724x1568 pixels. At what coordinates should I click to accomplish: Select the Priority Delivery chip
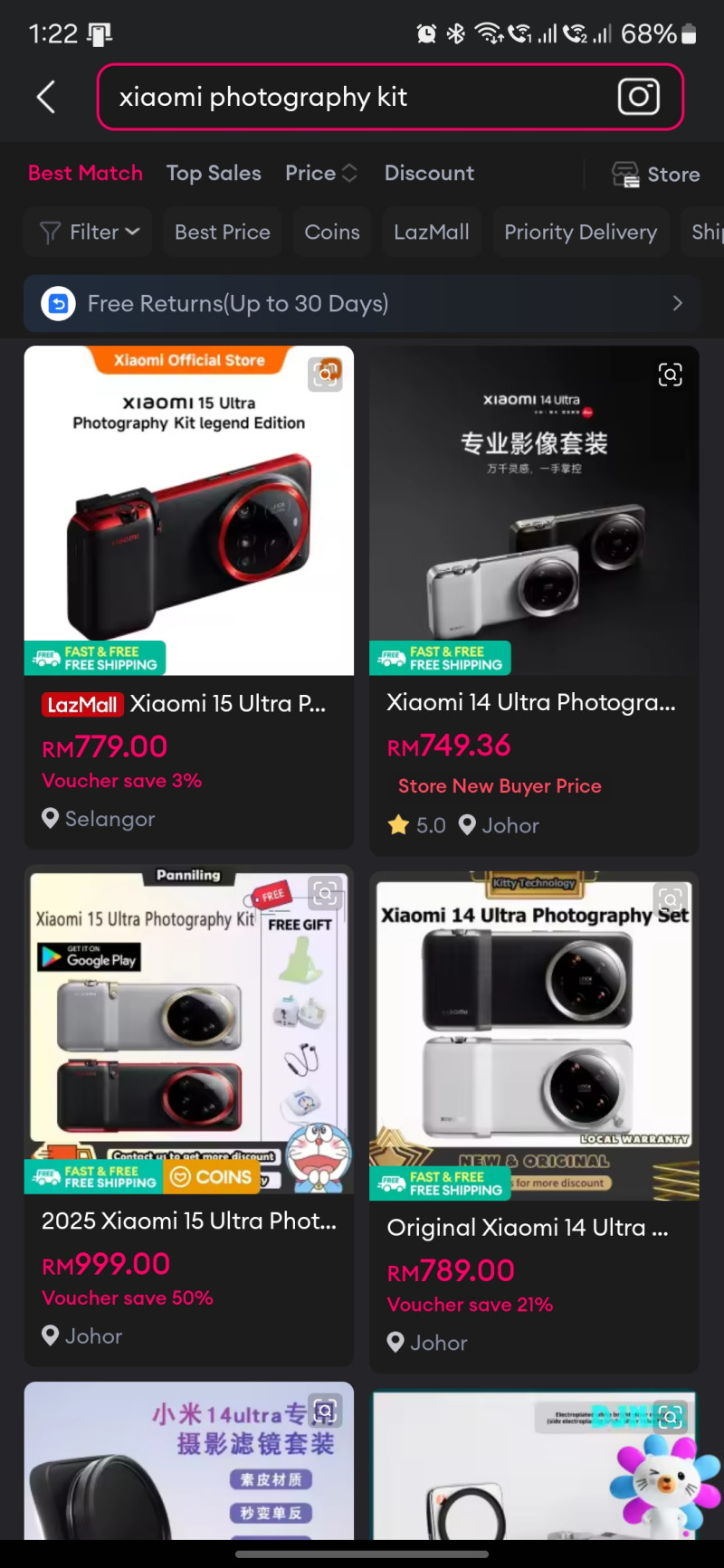click(x=580, y=233)
